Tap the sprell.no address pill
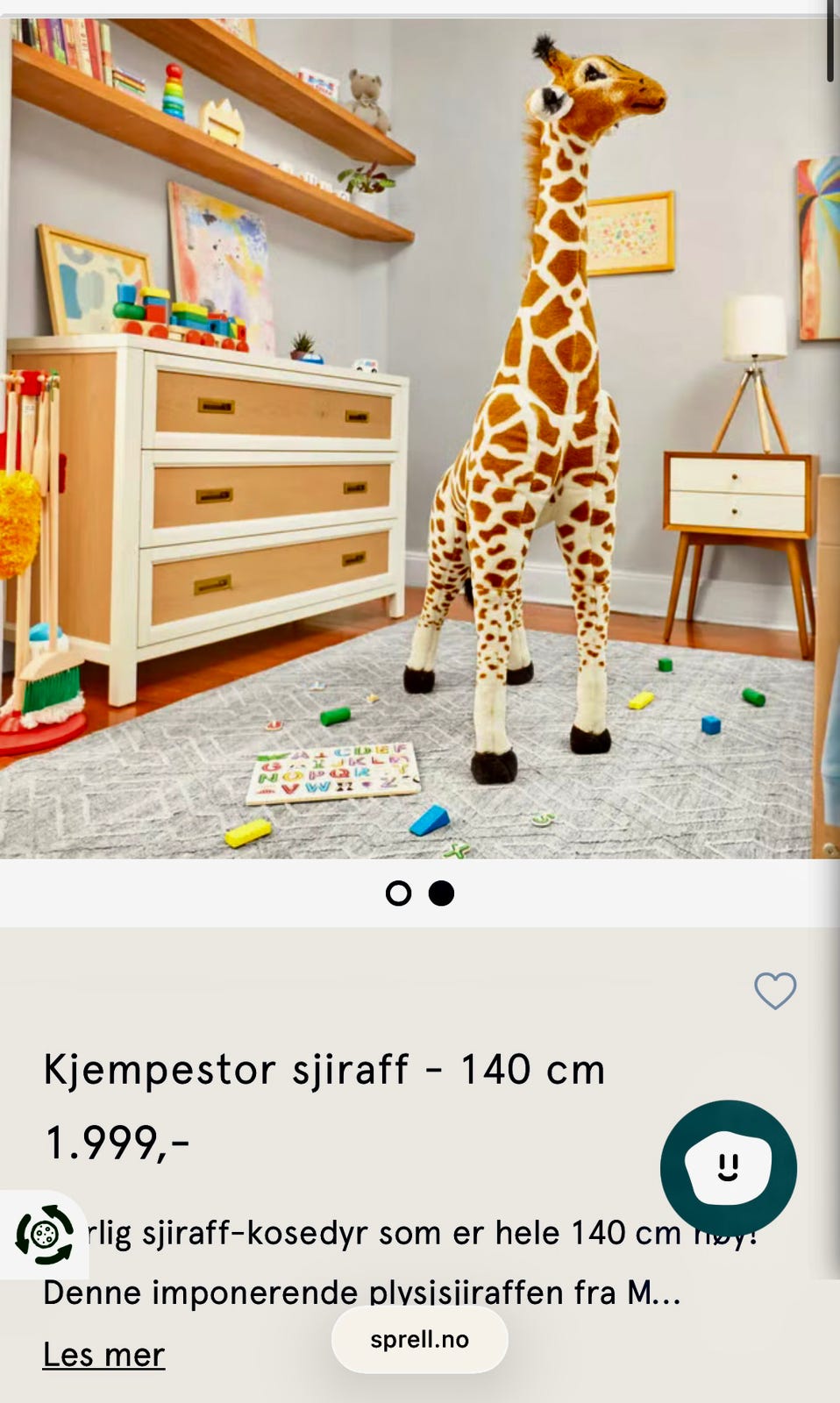Image resolution: width=840 pixels, height=1403 pixels. click(419, 1339)
